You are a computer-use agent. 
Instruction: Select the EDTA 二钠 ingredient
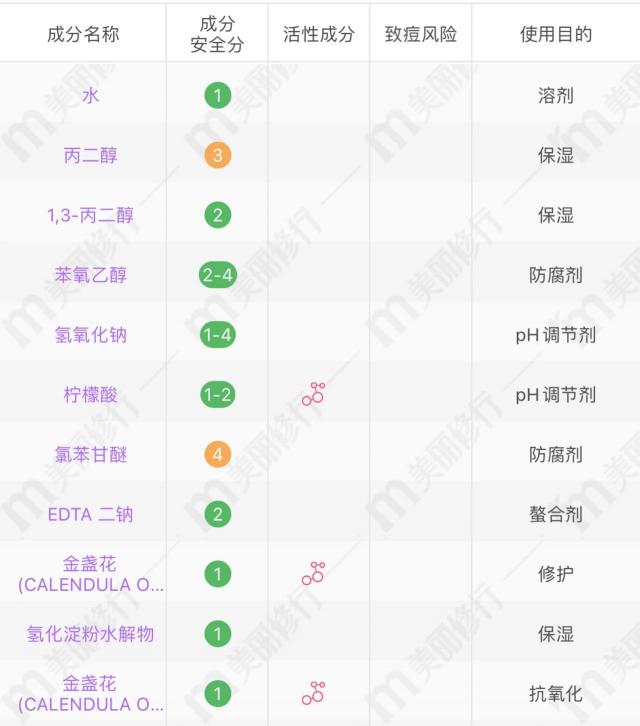91,515
